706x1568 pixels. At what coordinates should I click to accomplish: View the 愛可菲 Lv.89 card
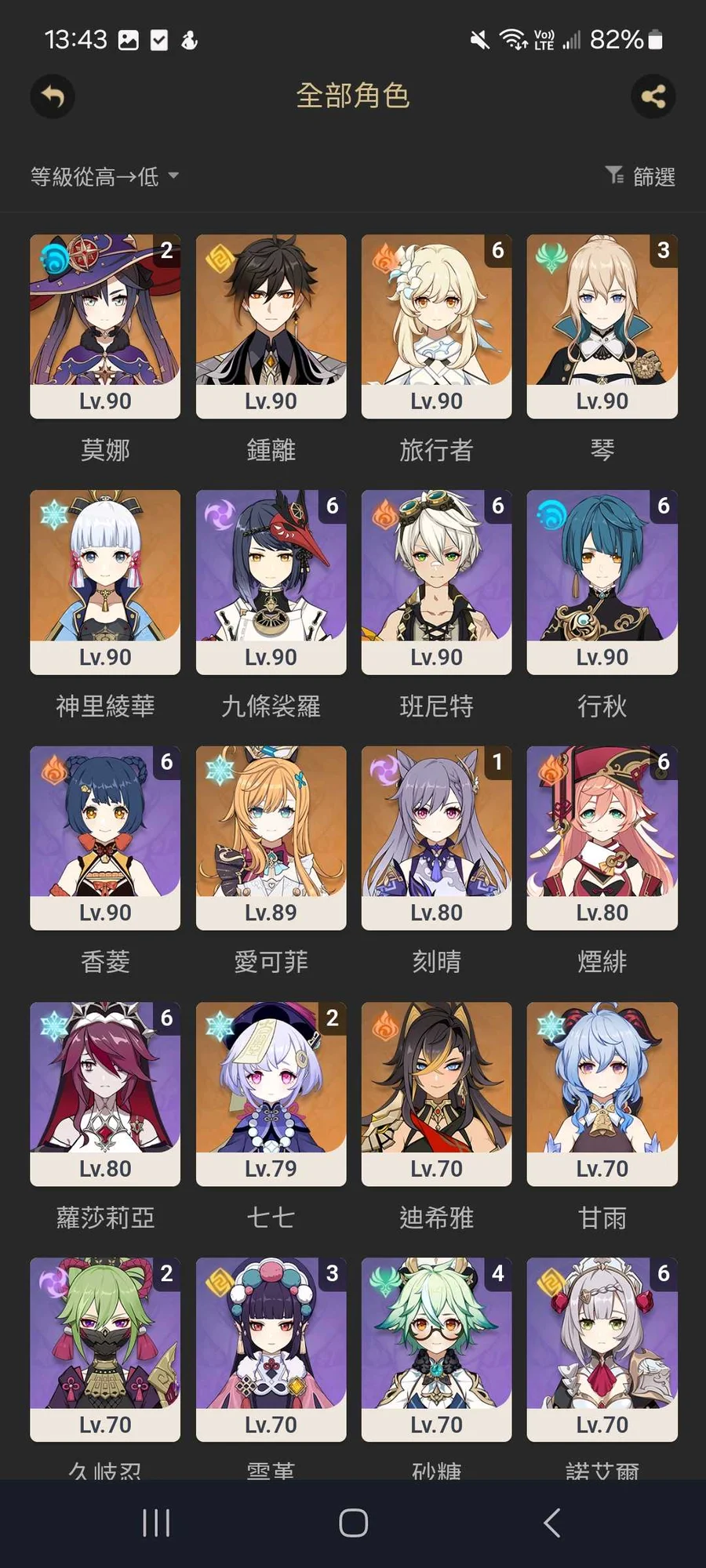click(x=271, y=837)
